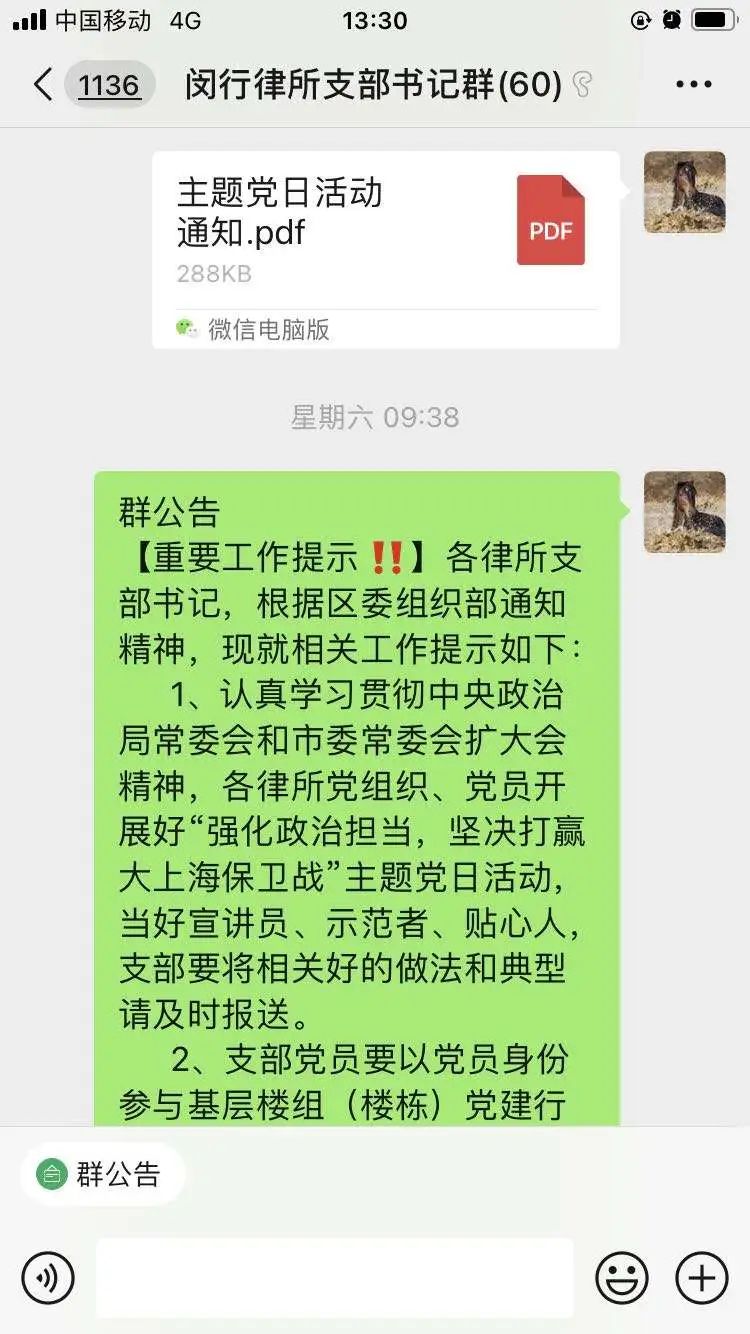Viewport: 750px width, 1334px height.
Task: Open the emoji sticker panel
Action: 621,1277
